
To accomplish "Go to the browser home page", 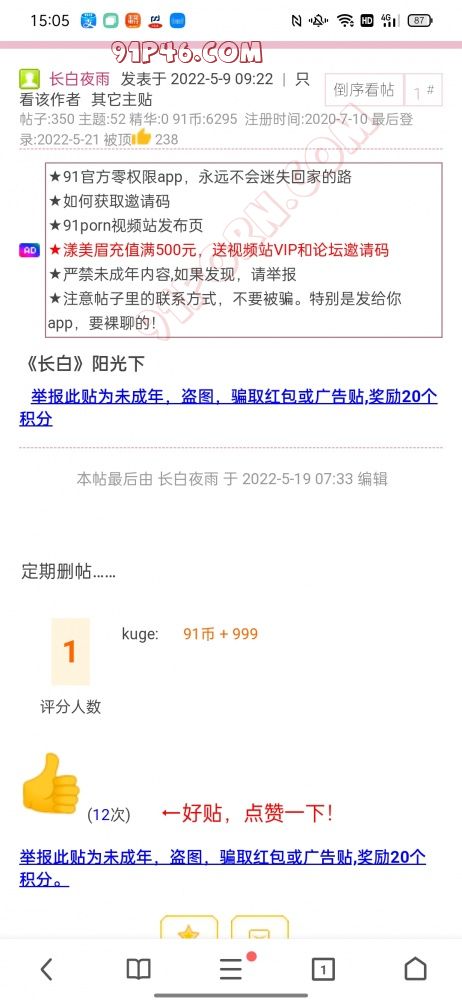I will click(x=415, y=969).
